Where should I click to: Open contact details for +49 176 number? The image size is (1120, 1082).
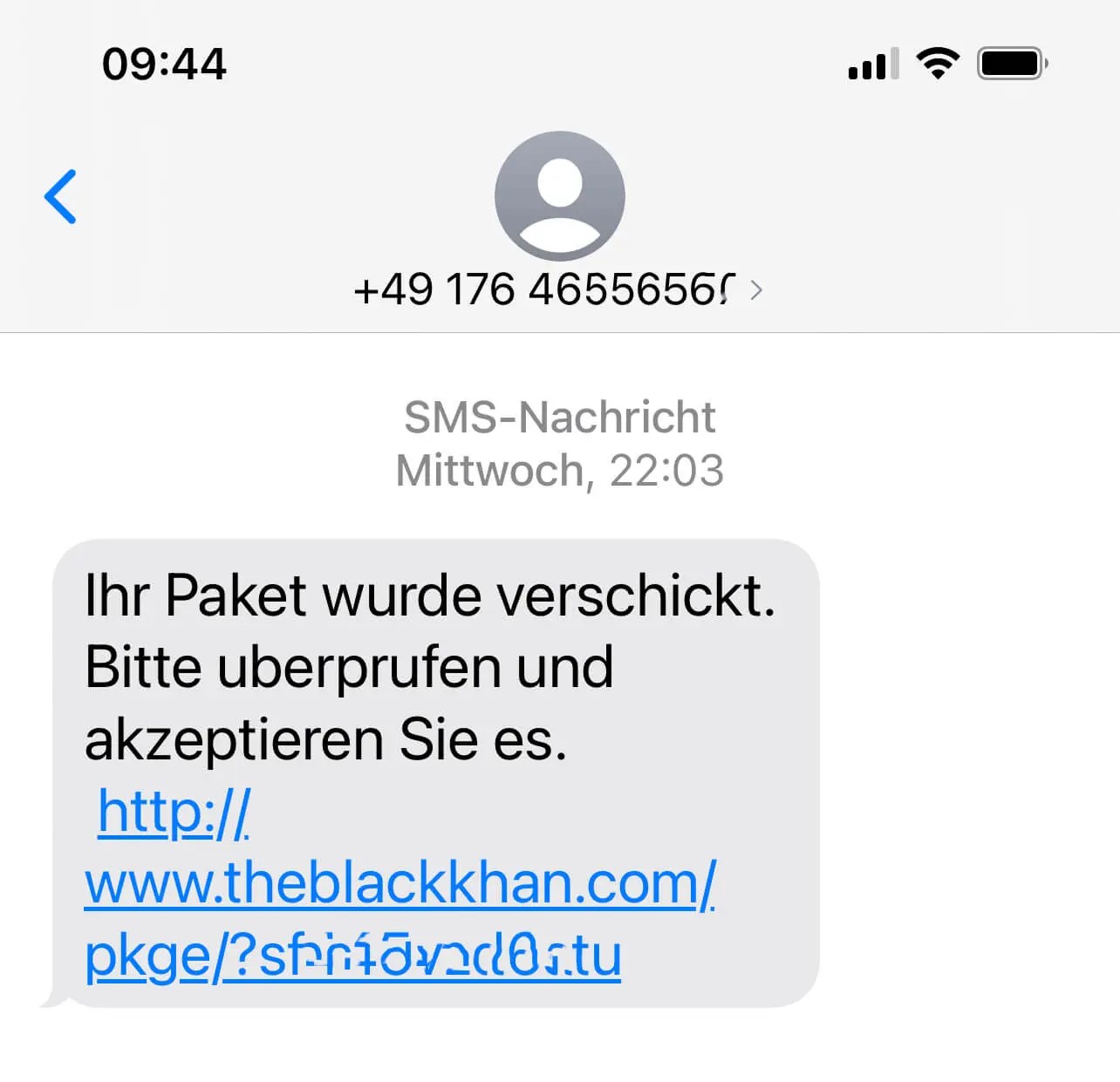point(558,289)
